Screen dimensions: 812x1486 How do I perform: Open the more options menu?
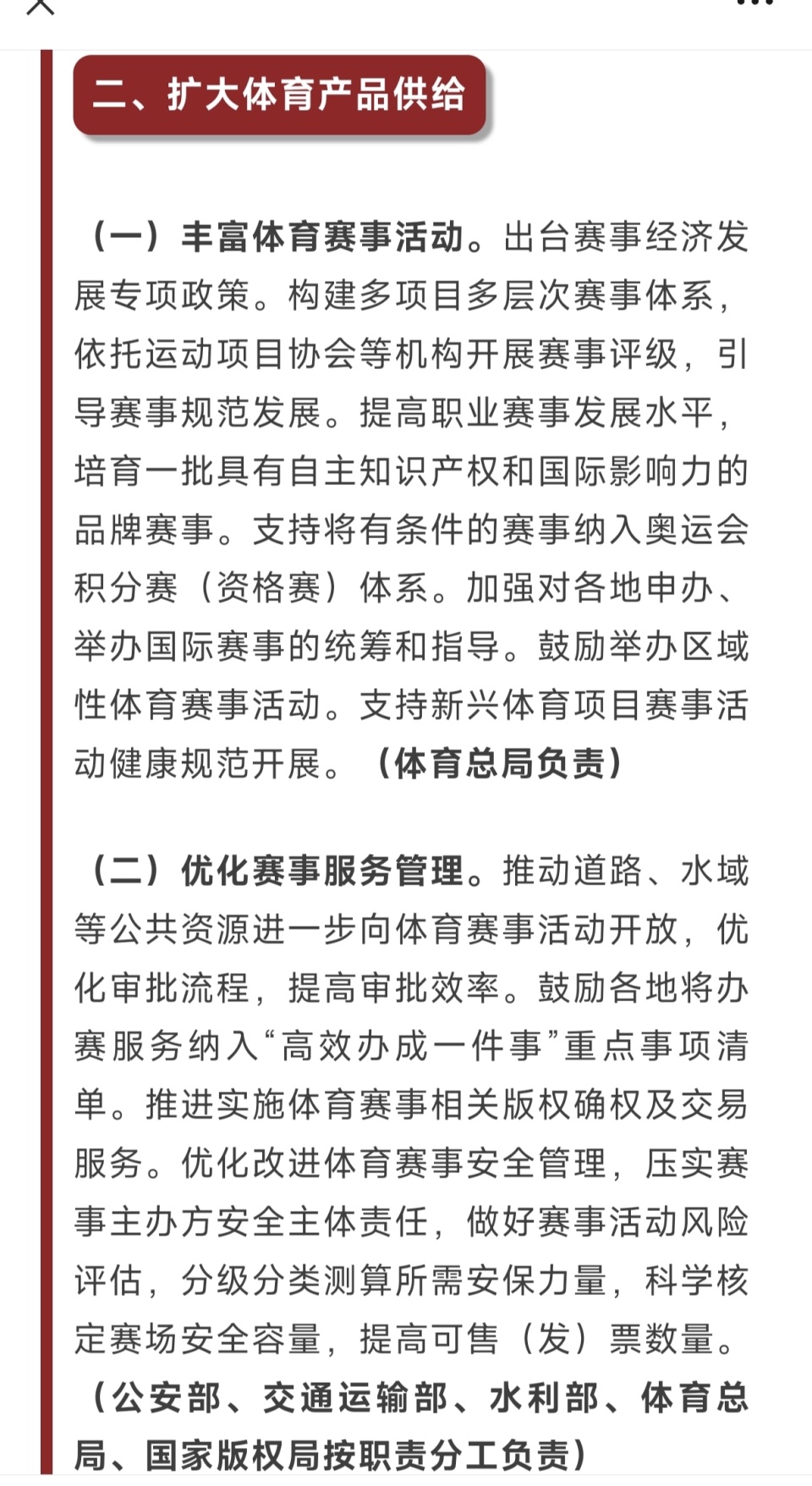click(755, 3)
